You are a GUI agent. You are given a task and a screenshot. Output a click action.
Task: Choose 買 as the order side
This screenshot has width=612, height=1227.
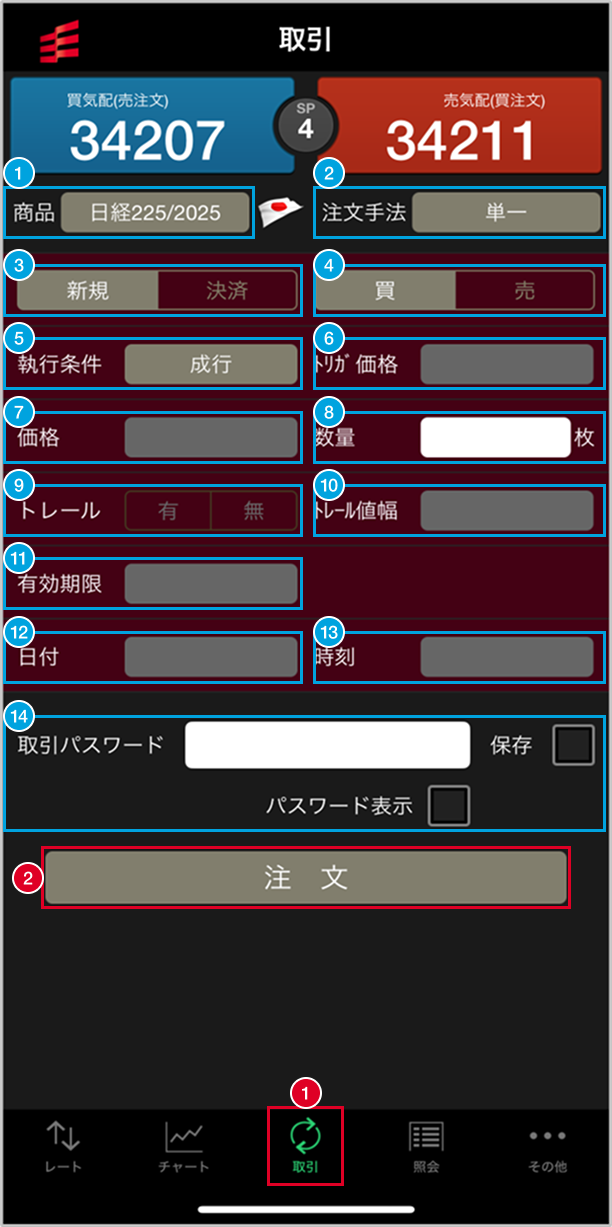coord(385,291)
